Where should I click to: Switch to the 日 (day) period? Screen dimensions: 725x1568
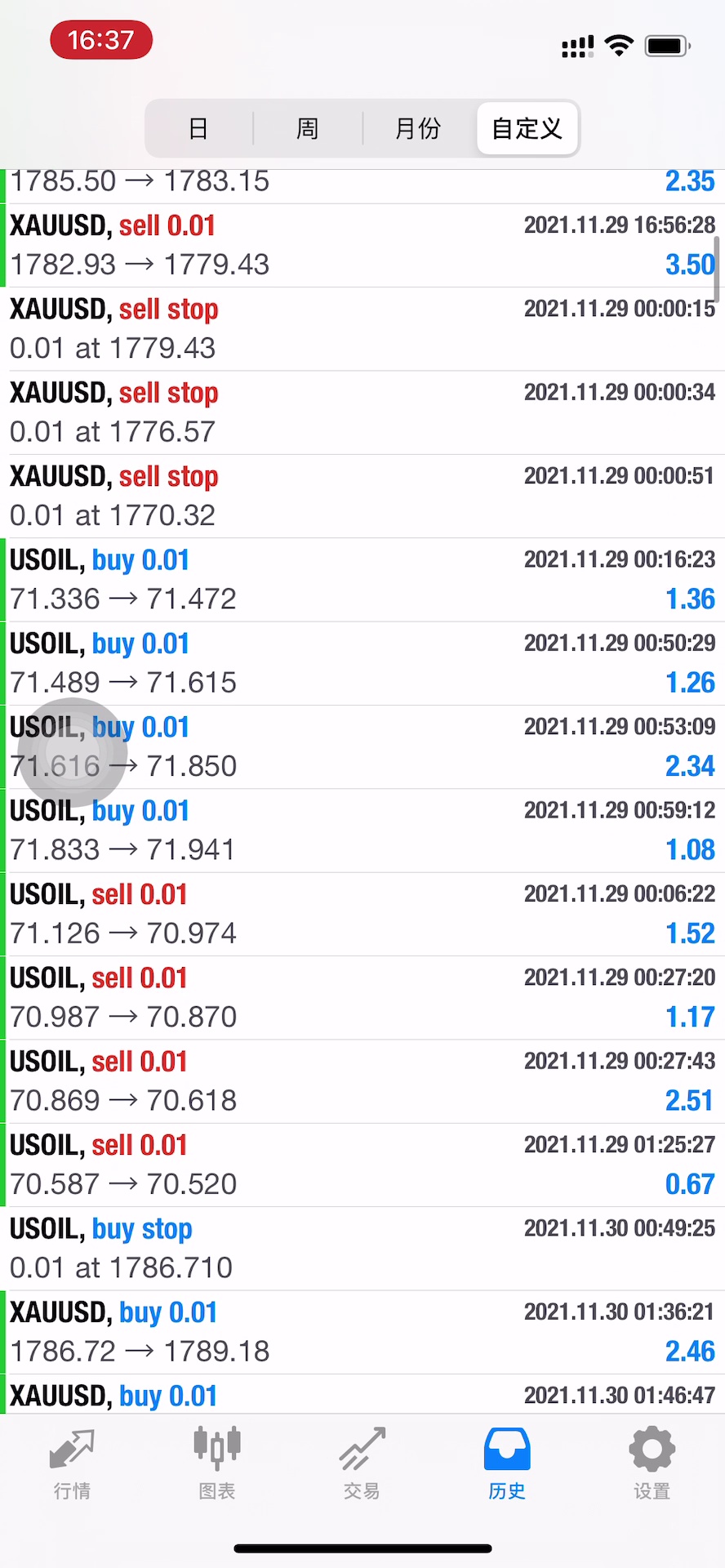click(x=198, y=128)
